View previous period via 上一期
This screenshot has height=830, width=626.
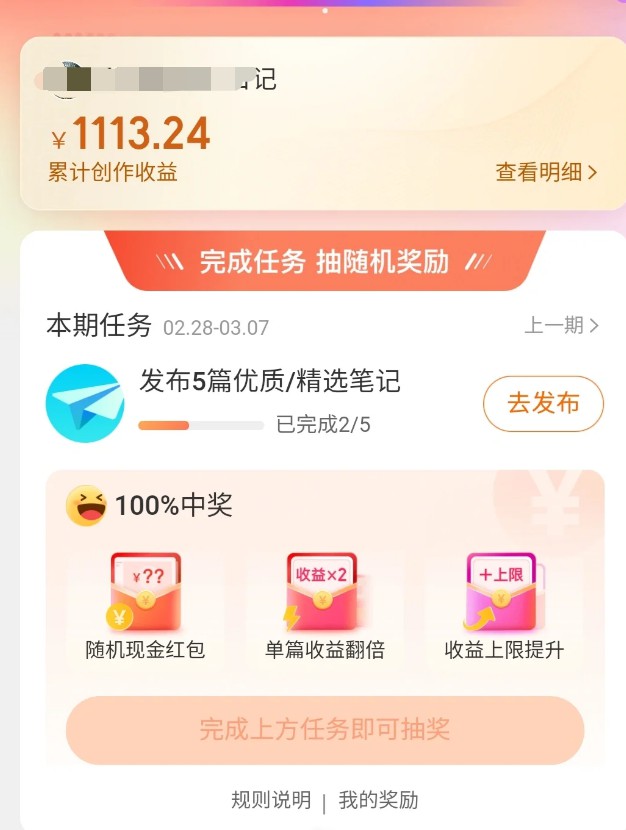(561, 325)
